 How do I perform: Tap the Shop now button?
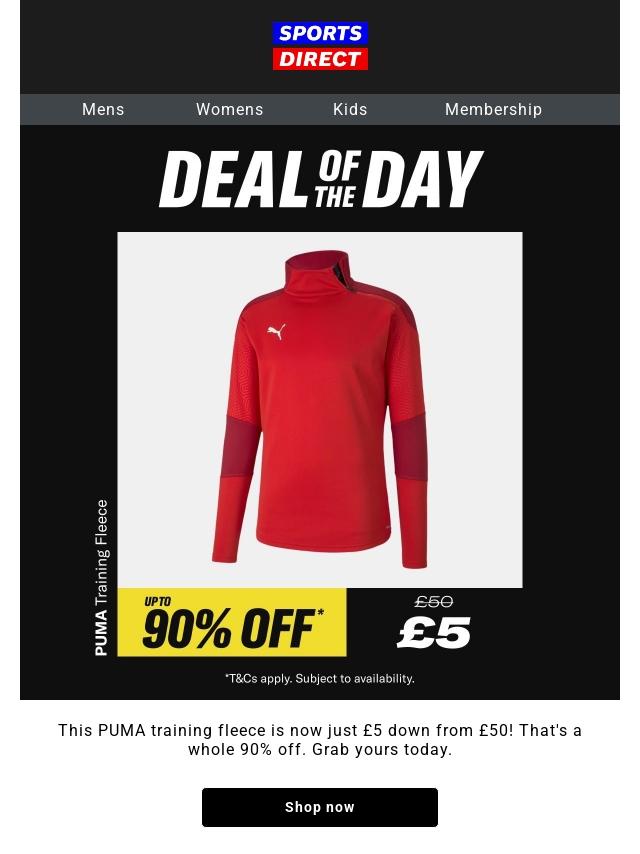click(320, 807)
